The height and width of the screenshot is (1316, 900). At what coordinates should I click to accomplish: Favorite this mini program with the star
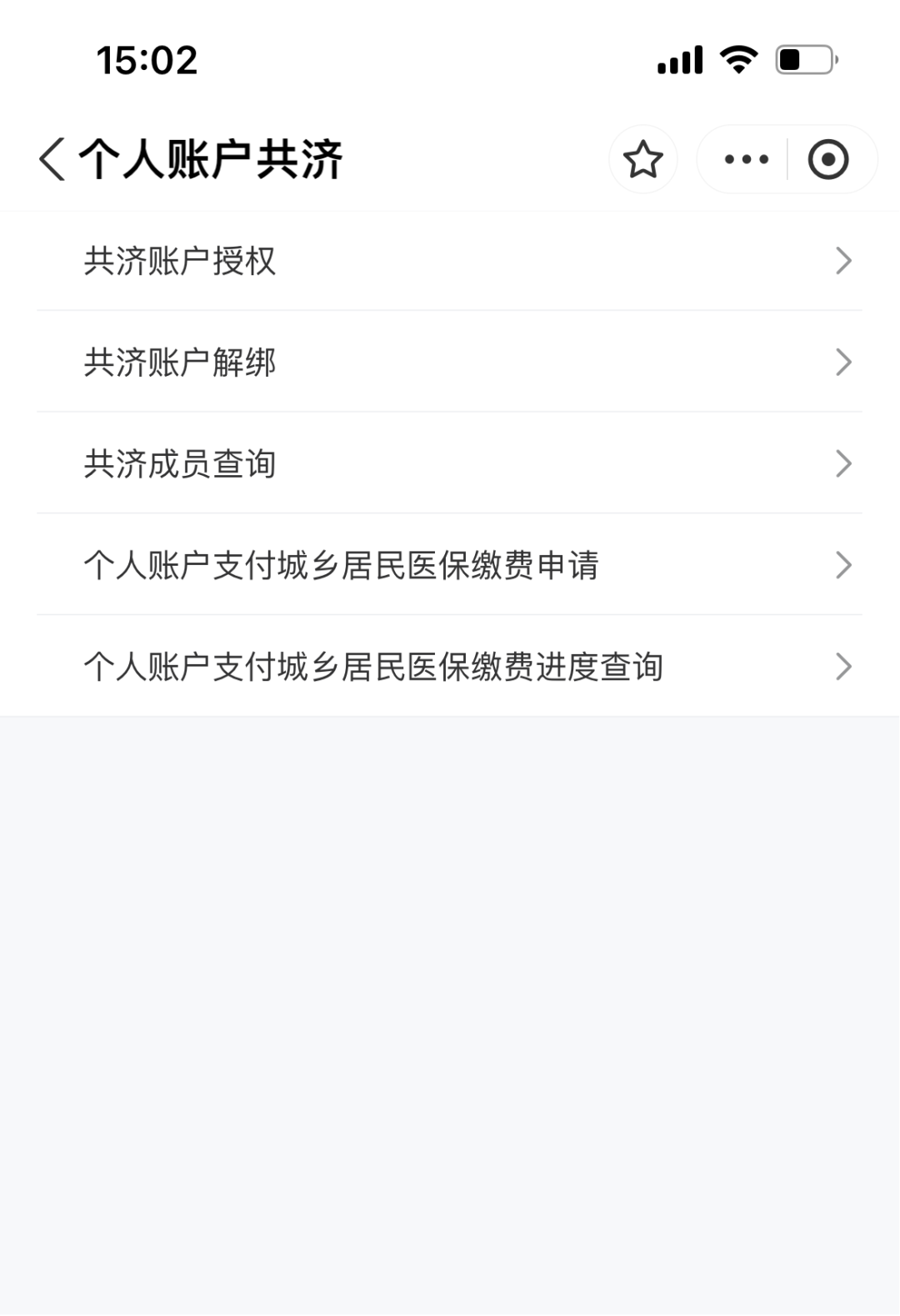(x=642, y=159)
